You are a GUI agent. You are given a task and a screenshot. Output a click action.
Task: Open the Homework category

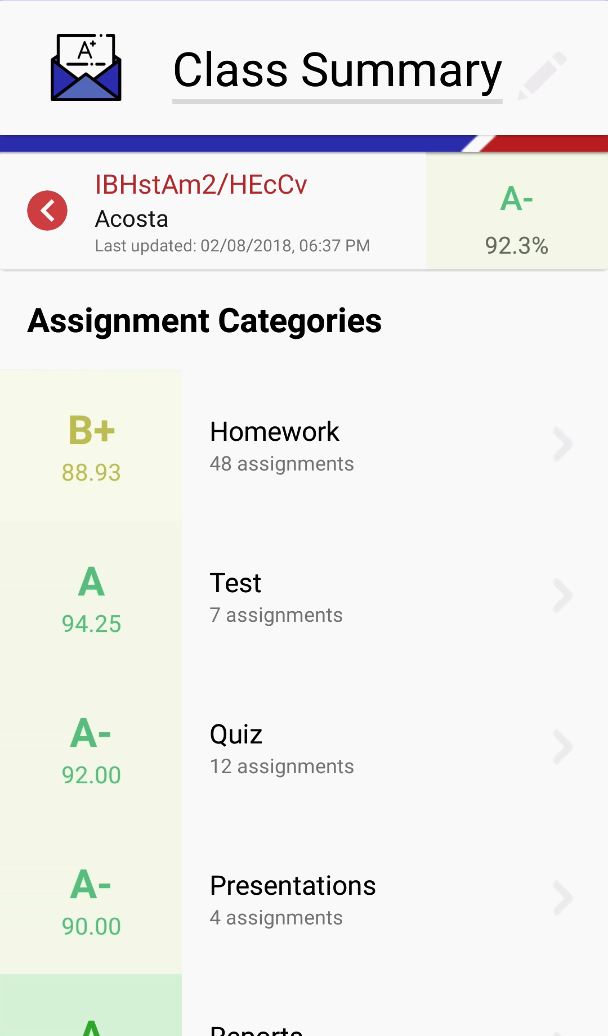(304, 445)
